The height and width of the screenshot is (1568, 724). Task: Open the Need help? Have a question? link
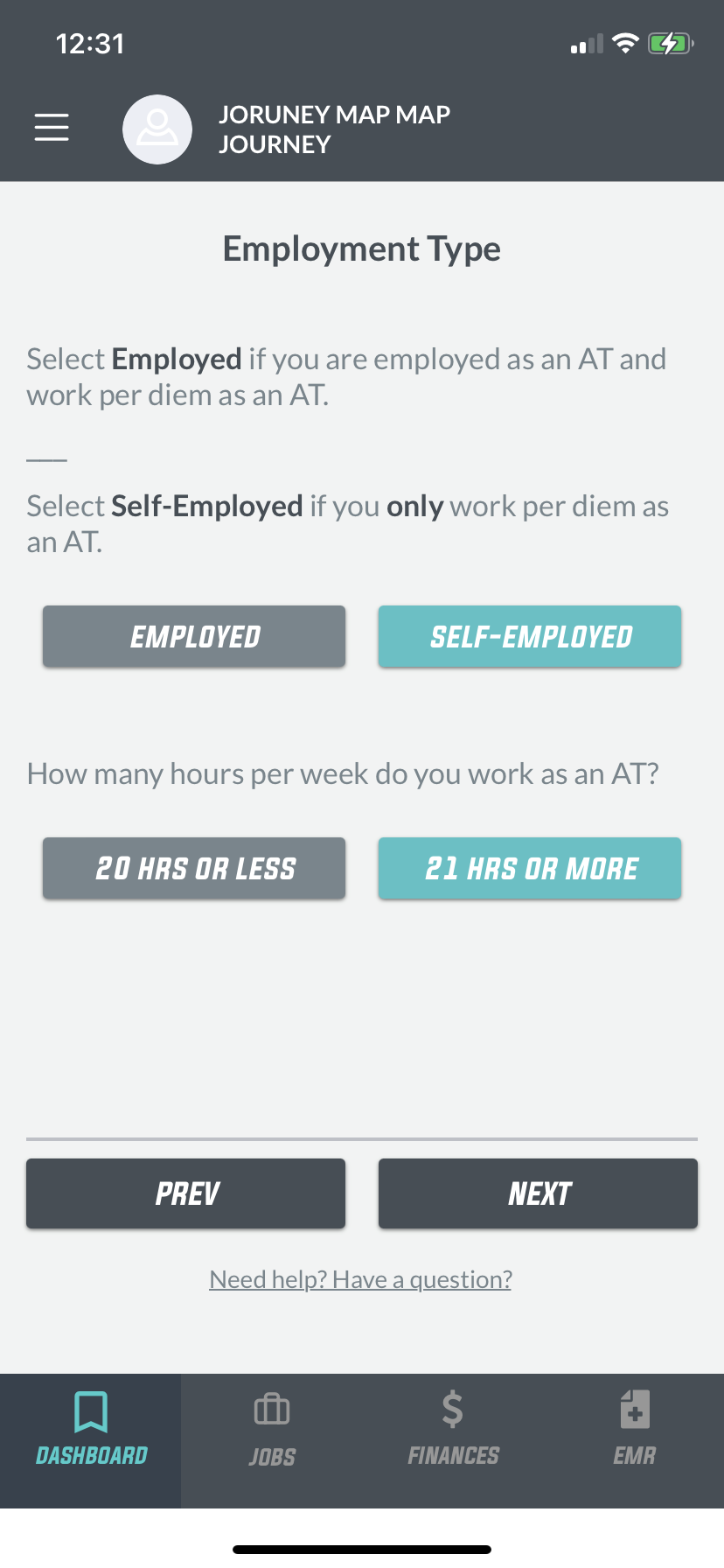360,1279
